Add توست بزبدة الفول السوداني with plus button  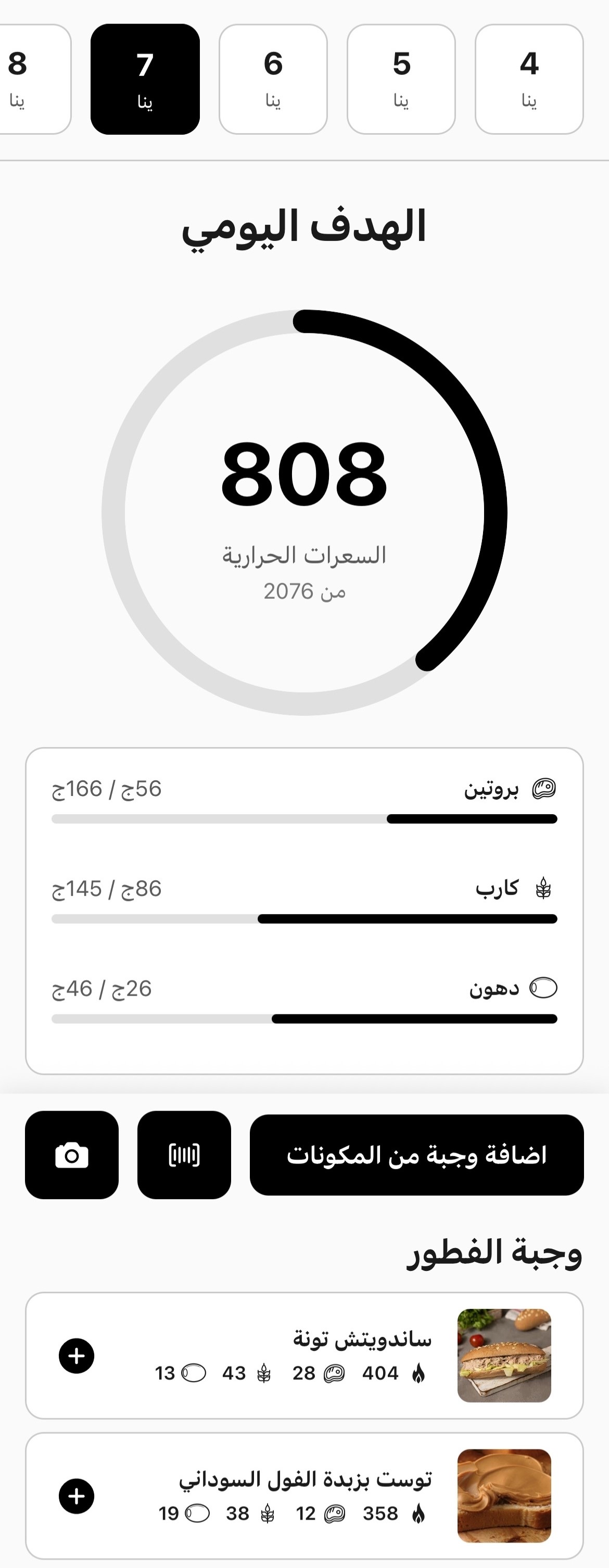[76, 1496]
